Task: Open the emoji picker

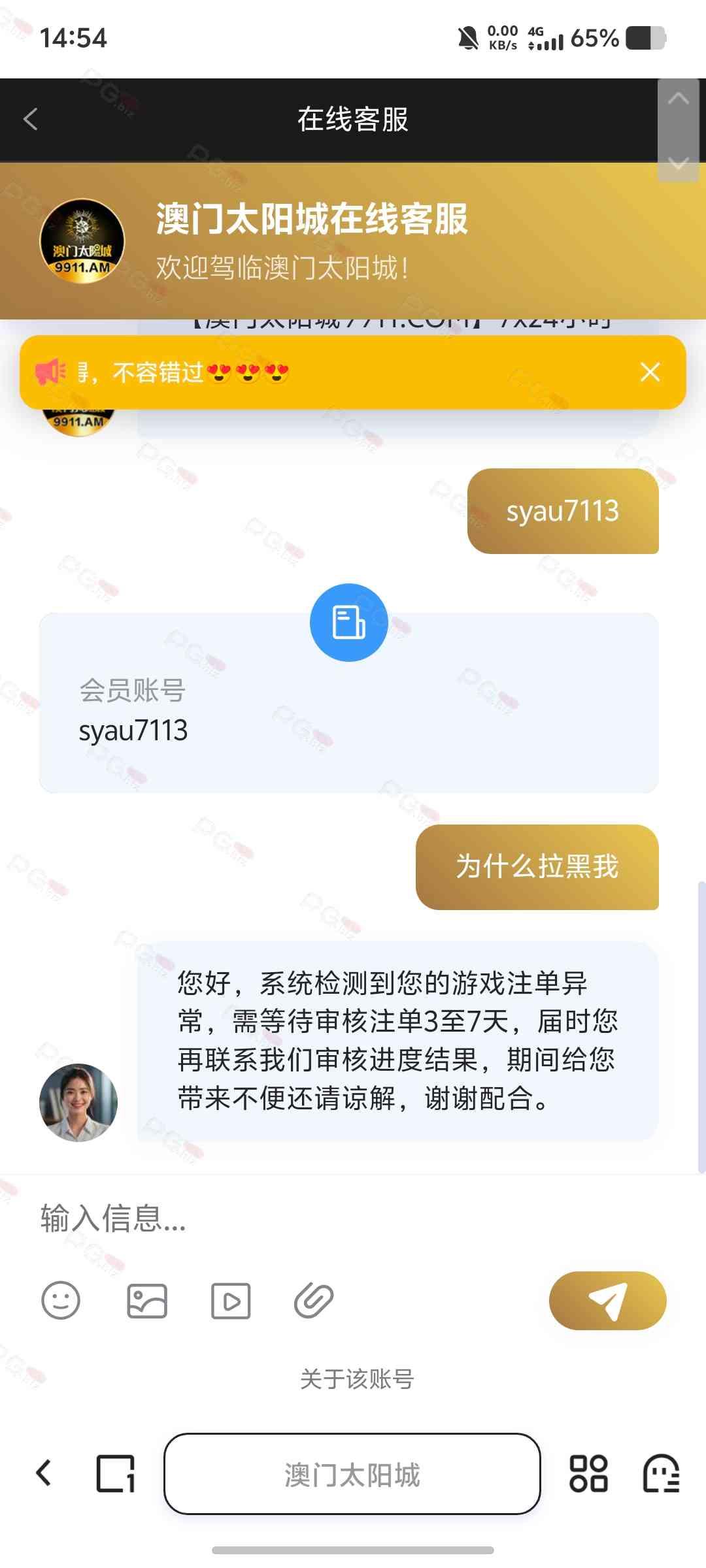Action: [61, 1300]
